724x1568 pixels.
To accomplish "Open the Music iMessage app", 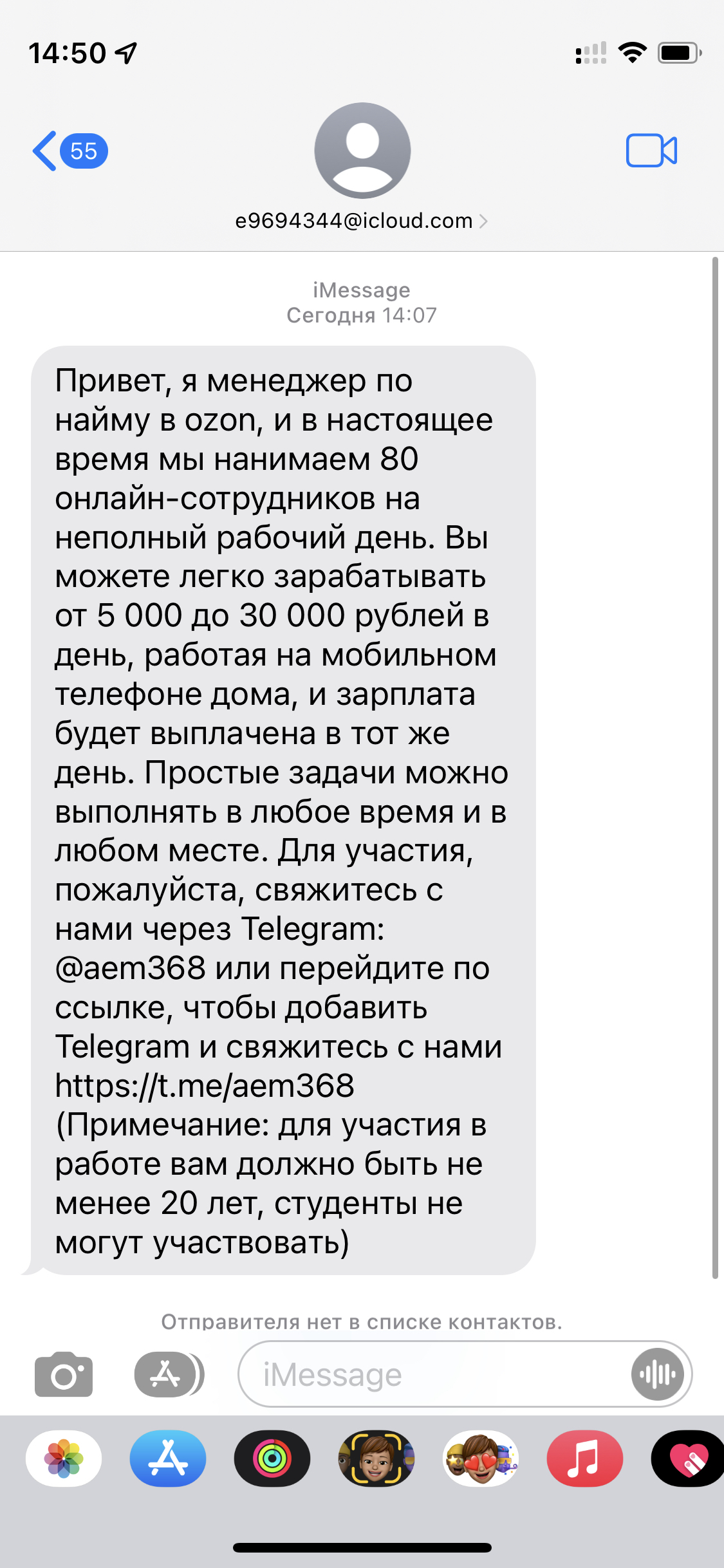I will [585, 1459].
